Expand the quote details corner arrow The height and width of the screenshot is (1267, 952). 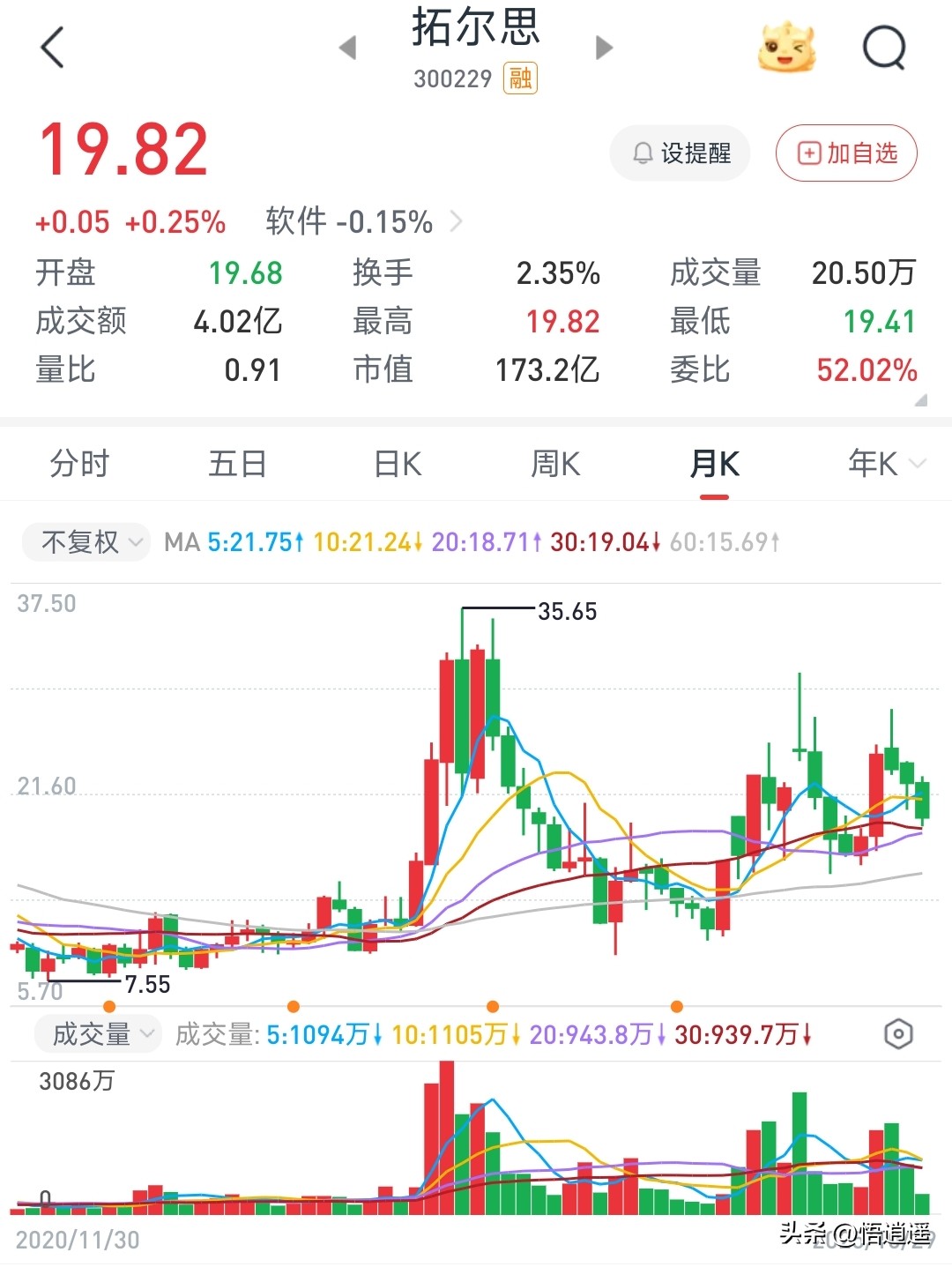(921, 401)
